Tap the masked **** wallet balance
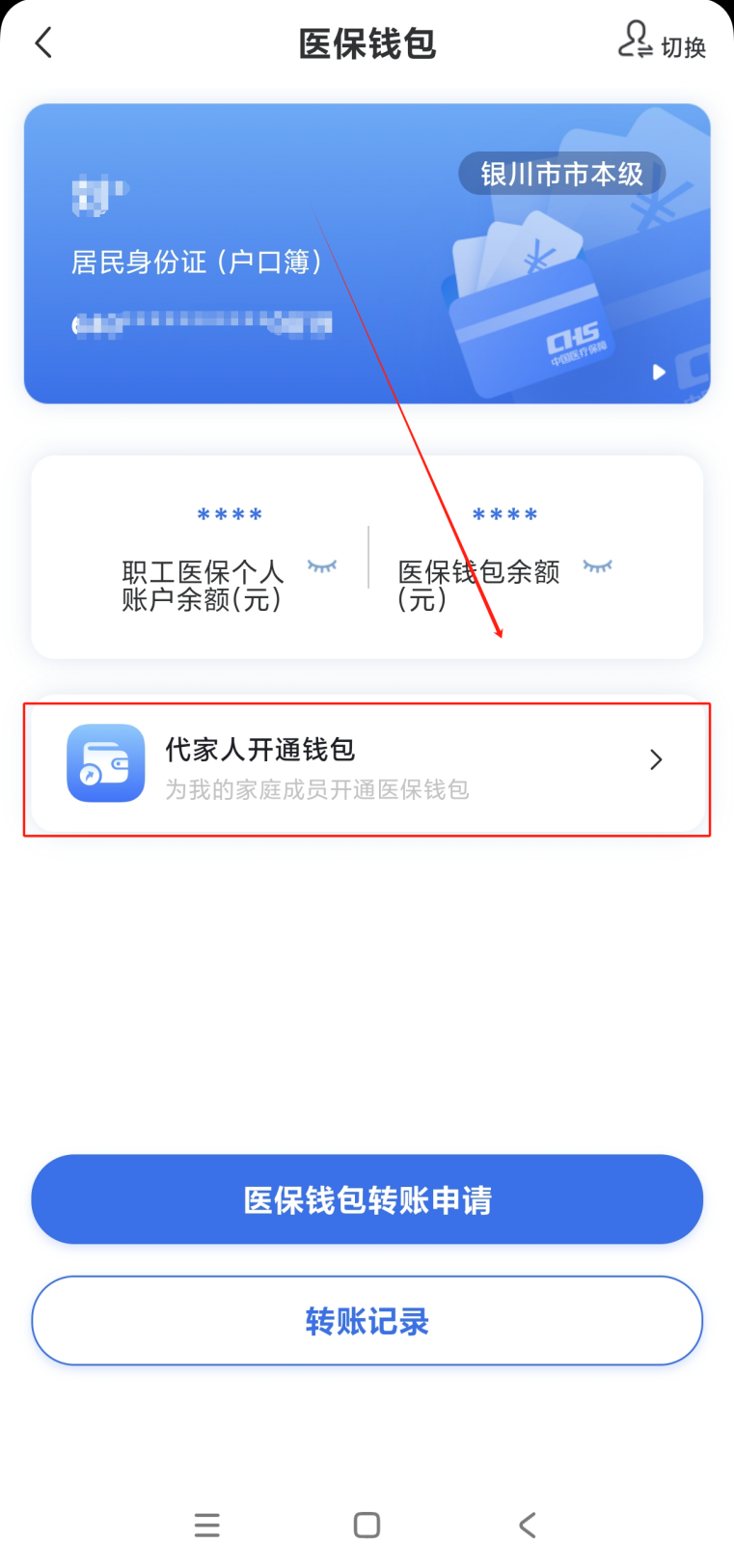Screen dimensions: 734x1568 (503, 514)
